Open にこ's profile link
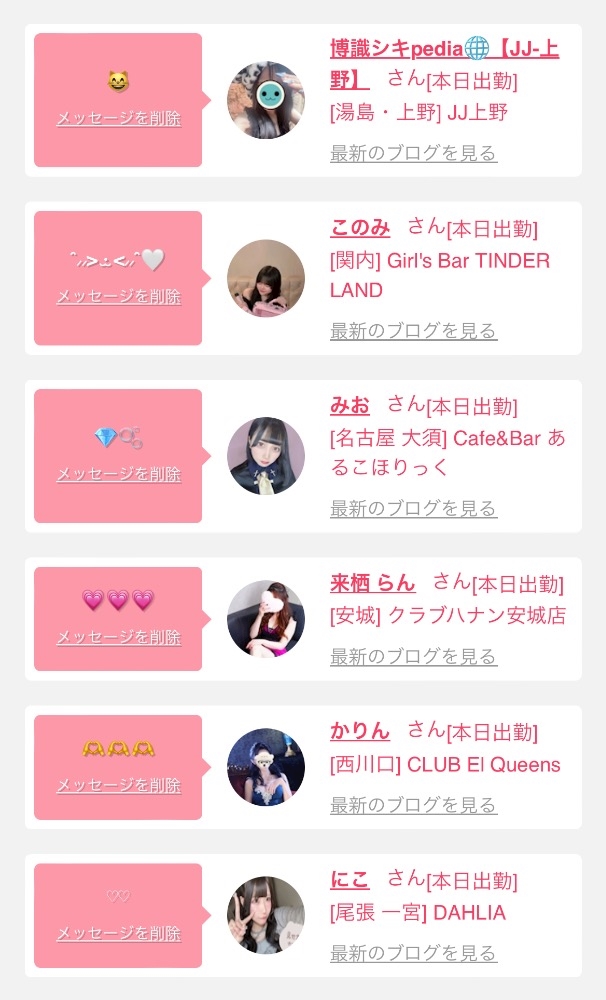606x1000 pixels. [350, 879]
